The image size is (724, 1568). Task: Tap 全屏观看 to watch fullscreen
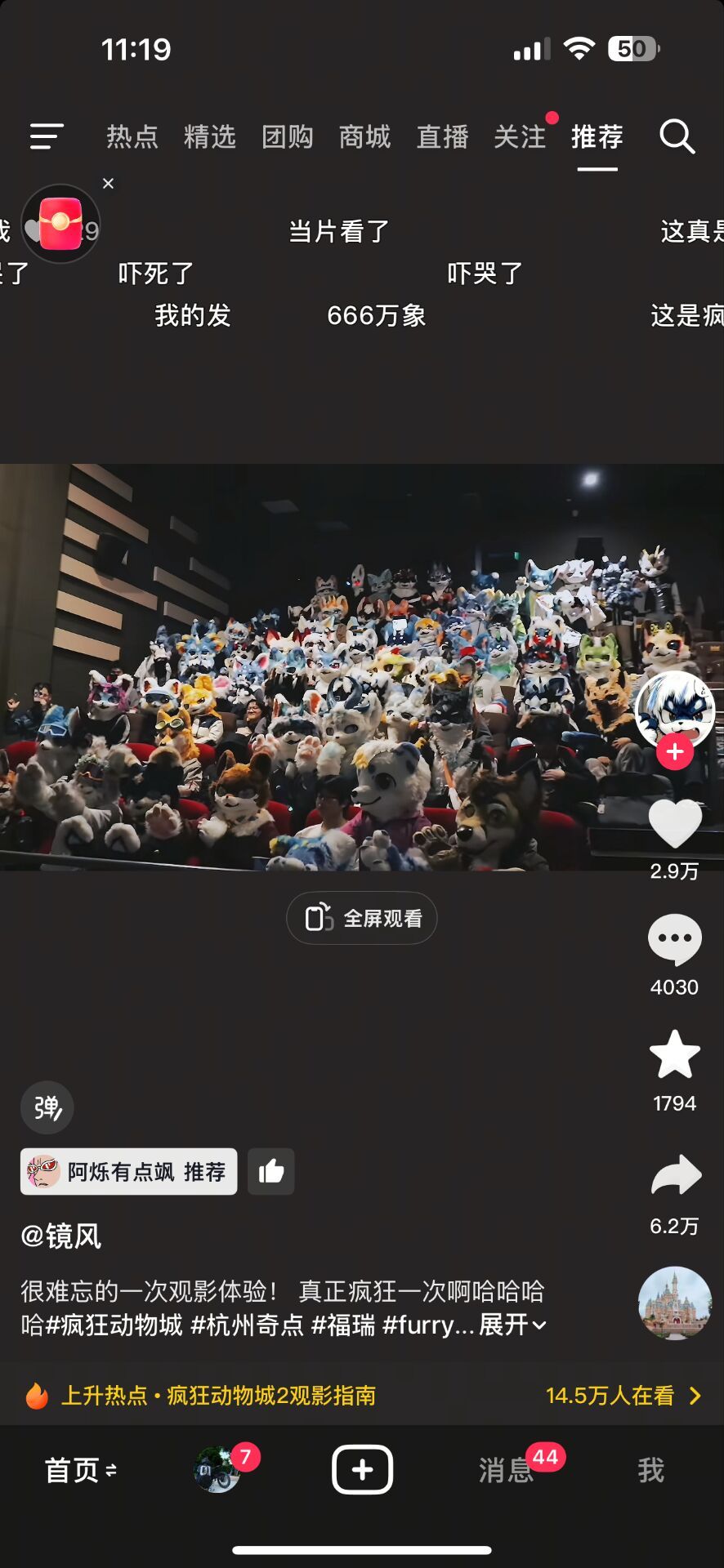[362, 918]
